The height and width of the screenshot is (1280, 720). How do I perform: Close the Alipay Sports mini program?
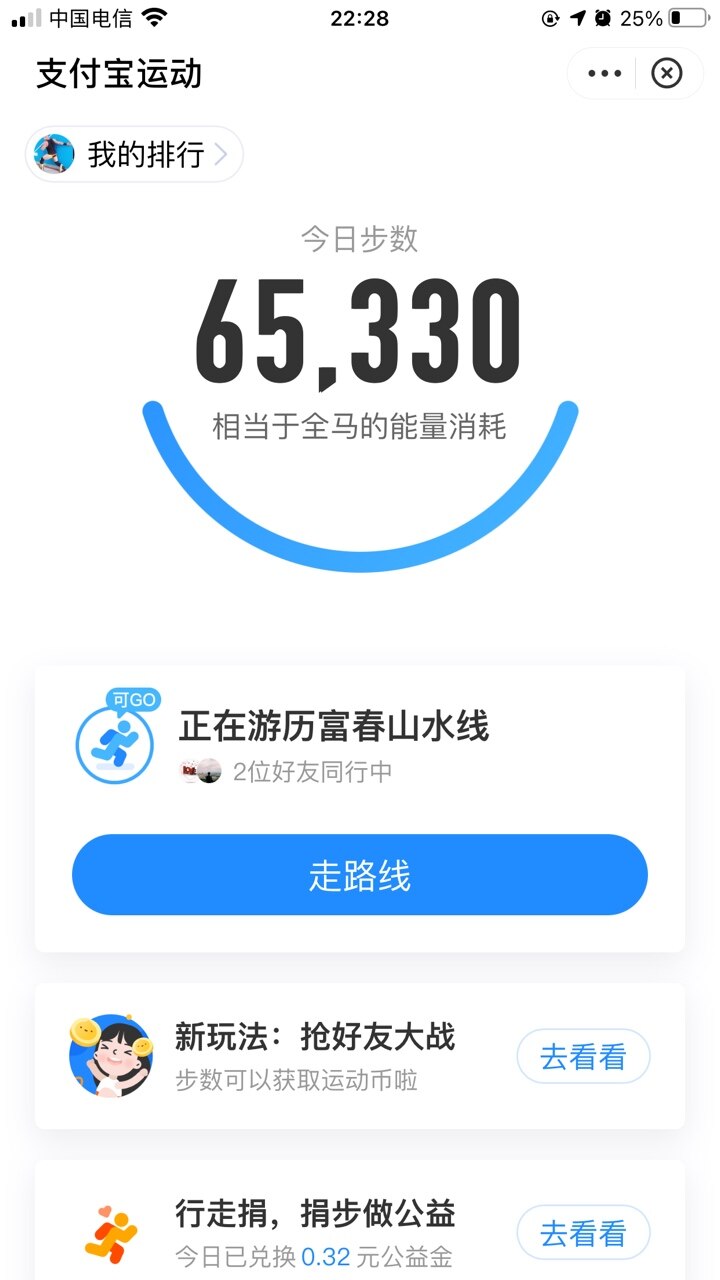tap(666, 73)
